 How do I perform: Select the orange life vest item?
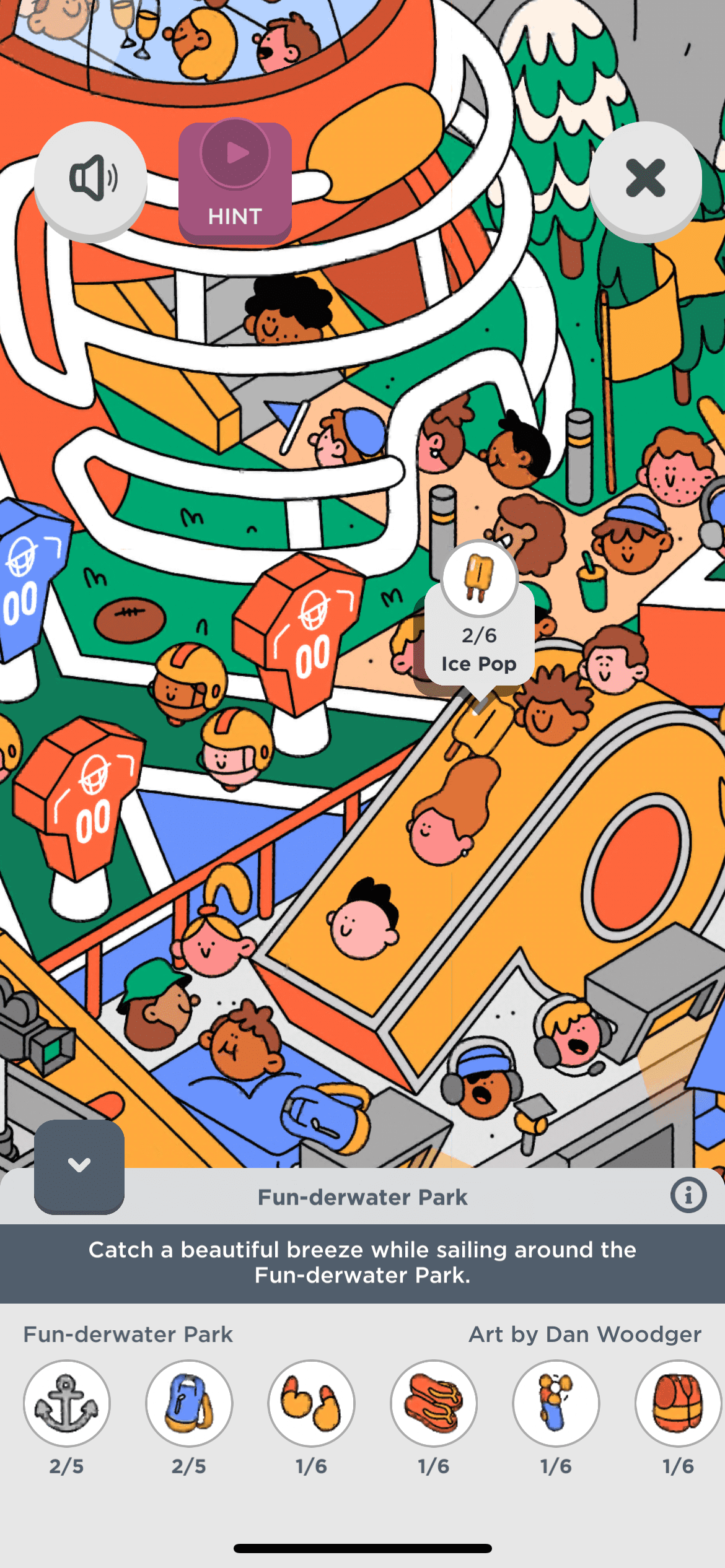coord(678,1403)
